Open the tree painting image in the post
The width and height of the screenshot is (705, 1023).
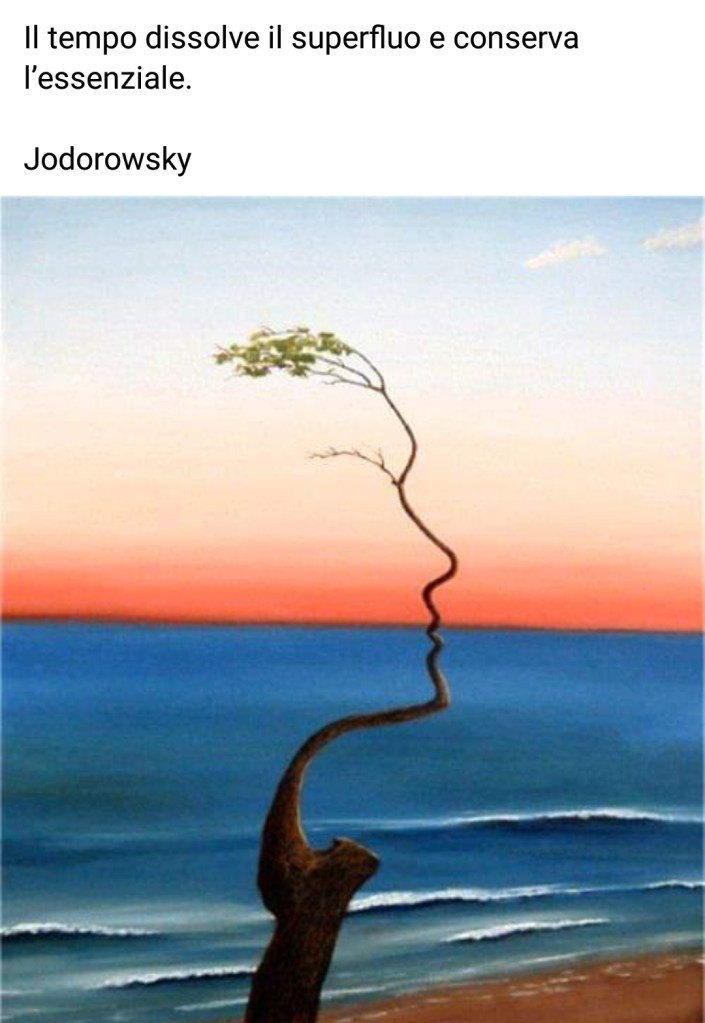coord(352,608)
